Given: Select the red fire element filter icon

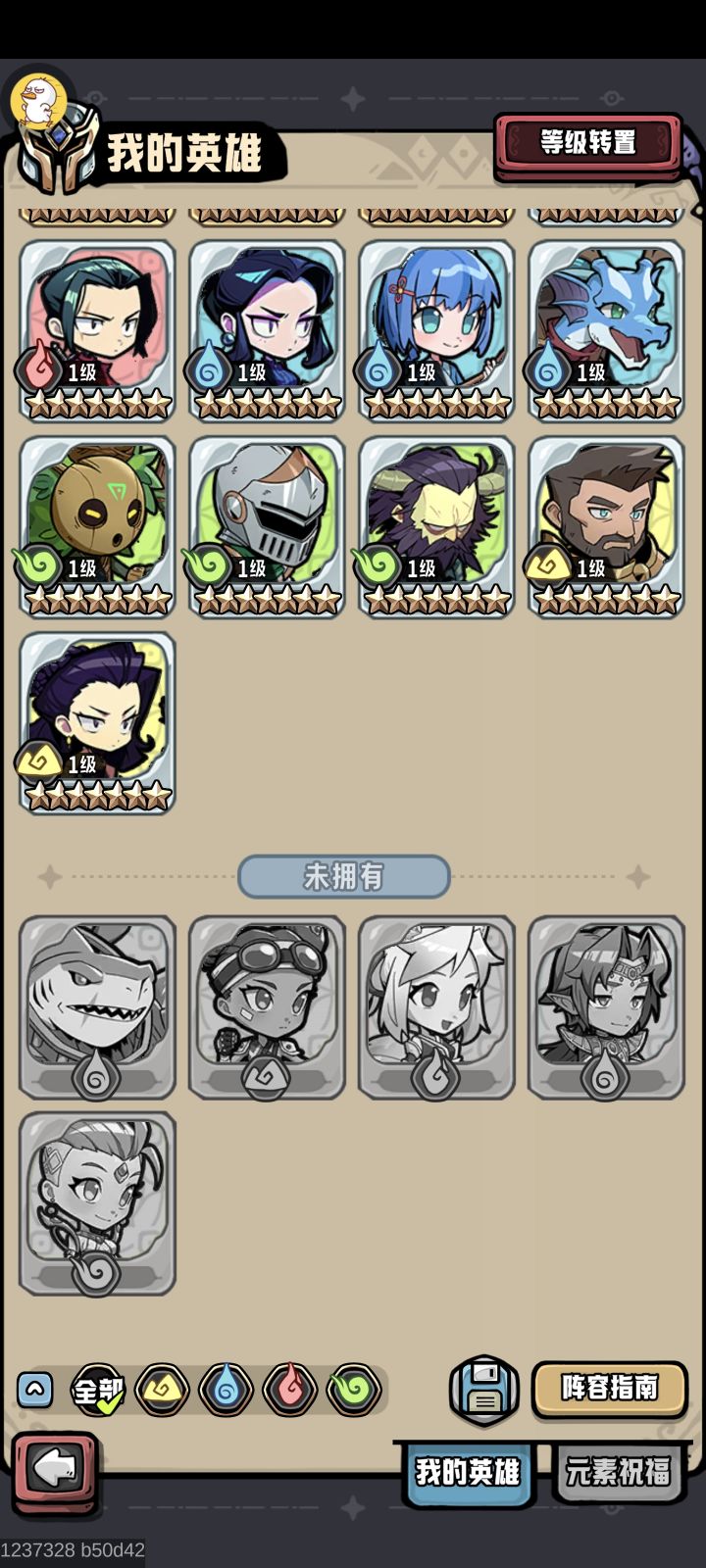Looking at the screenshot, I should tap(290, 1391).
